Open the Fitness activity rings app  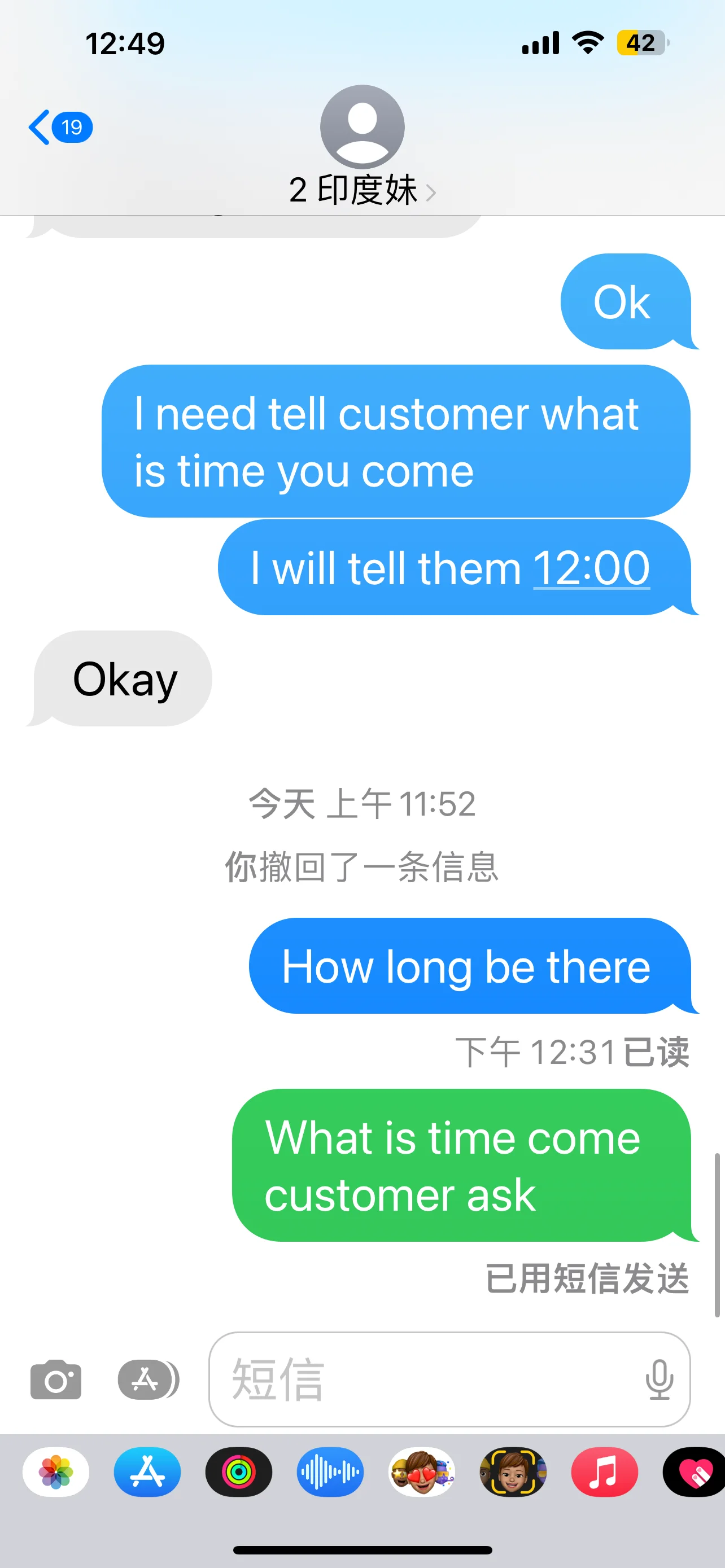point(239,1472)
